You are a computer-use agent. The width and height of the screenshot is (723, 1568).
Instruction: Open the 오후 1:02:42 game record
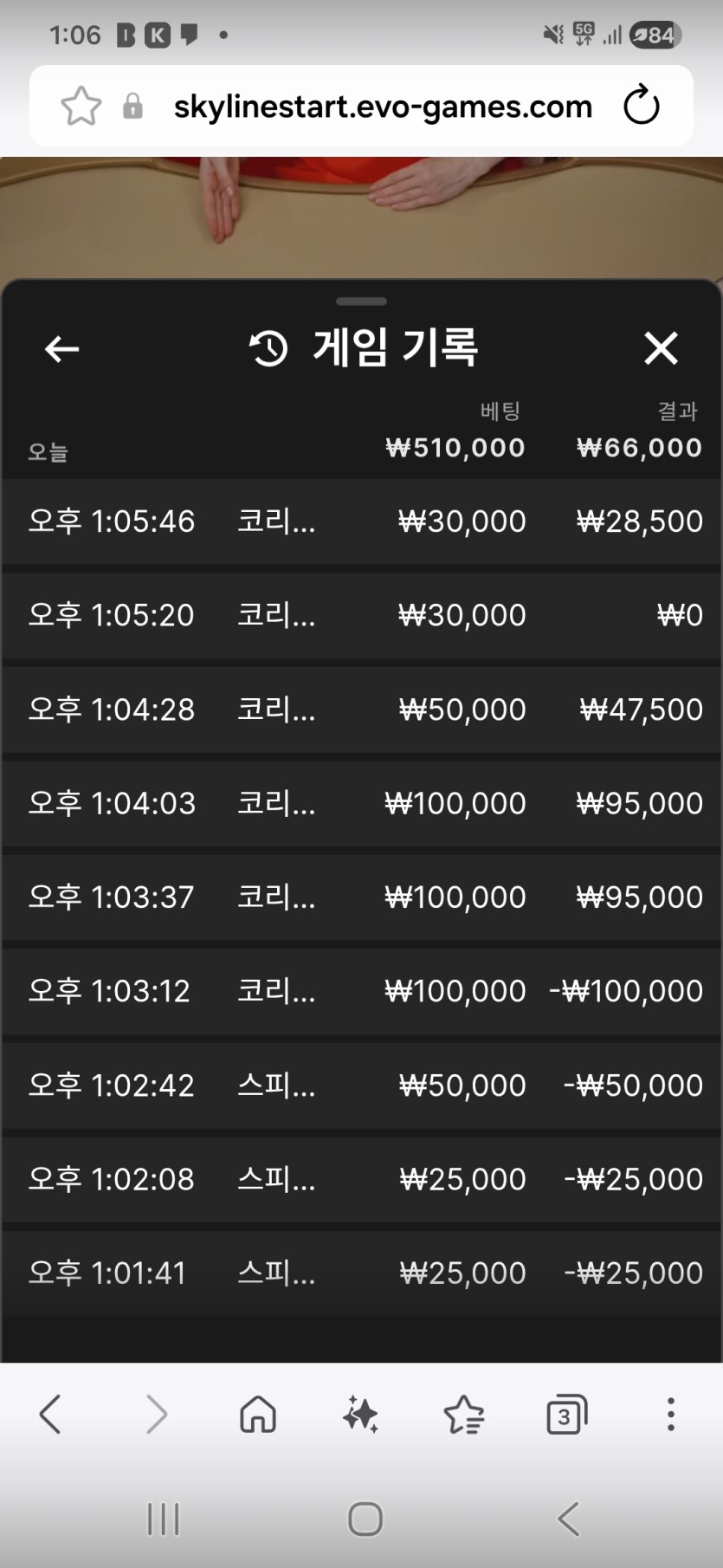pyautogui.click(x=361, y=1085)
